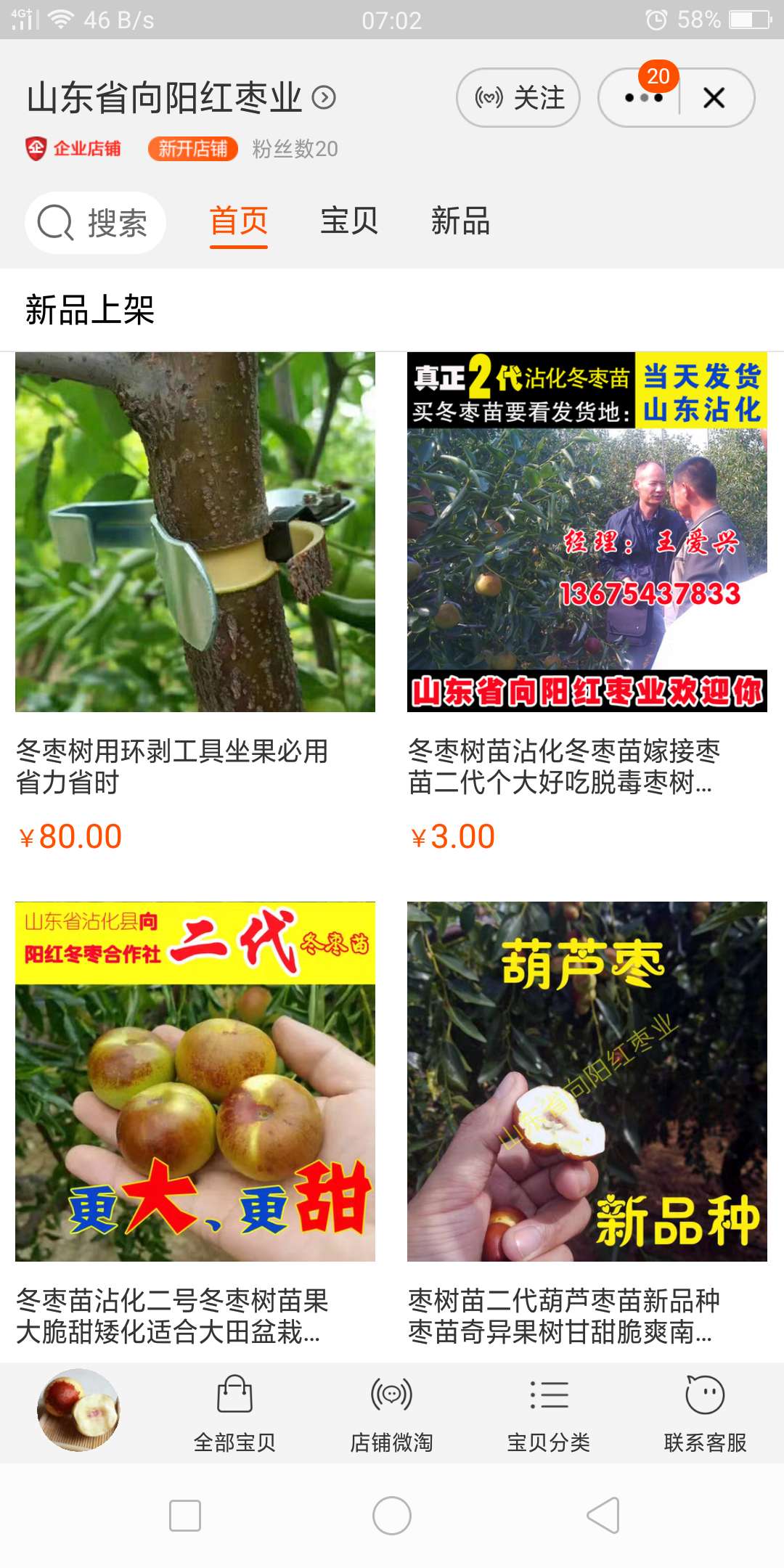784x1568 pixels.
Task: Tap the 搜索 search box
Action: [x=95, y=222]
